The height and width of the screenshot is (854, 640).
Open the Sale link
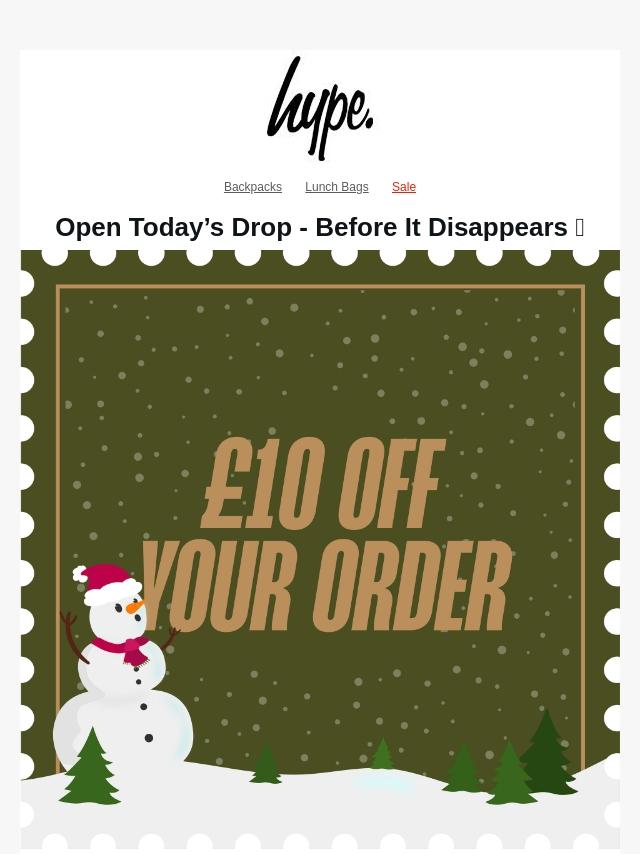[x=403, y=187]
